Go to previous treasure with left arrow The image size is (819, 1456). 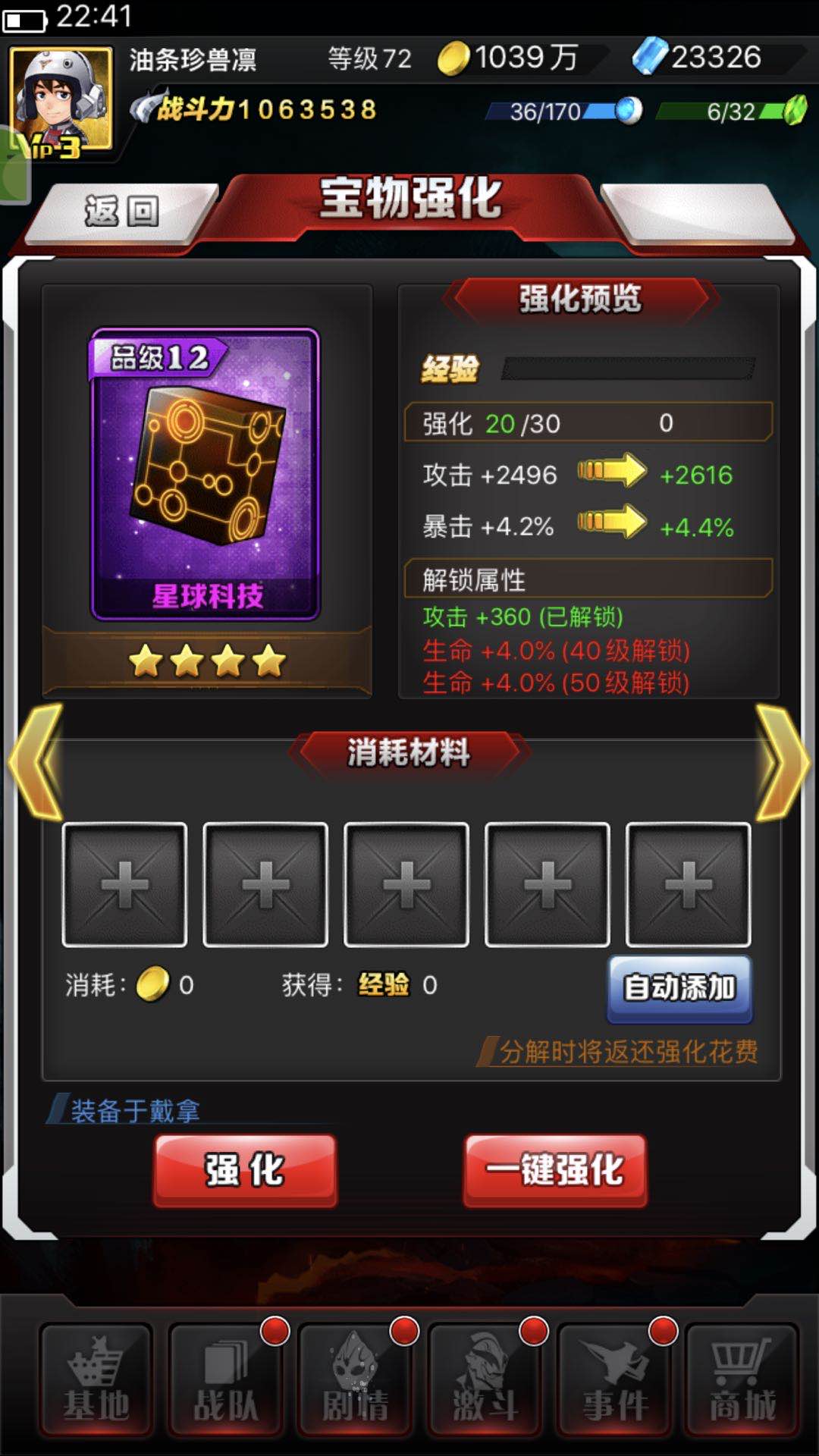point(35,761)
